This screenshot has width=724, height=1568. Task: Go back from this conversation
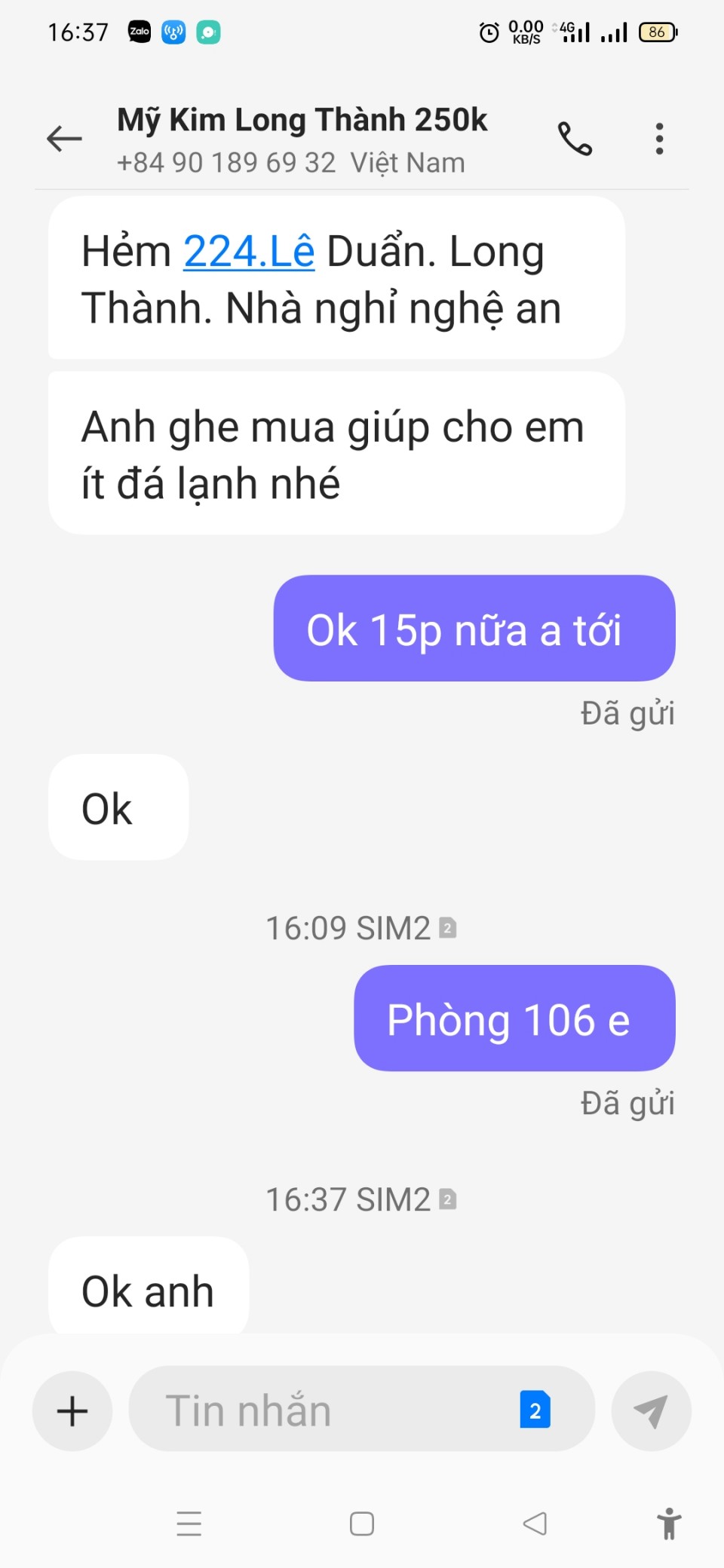pyautogui.click(x=64, y=139)
